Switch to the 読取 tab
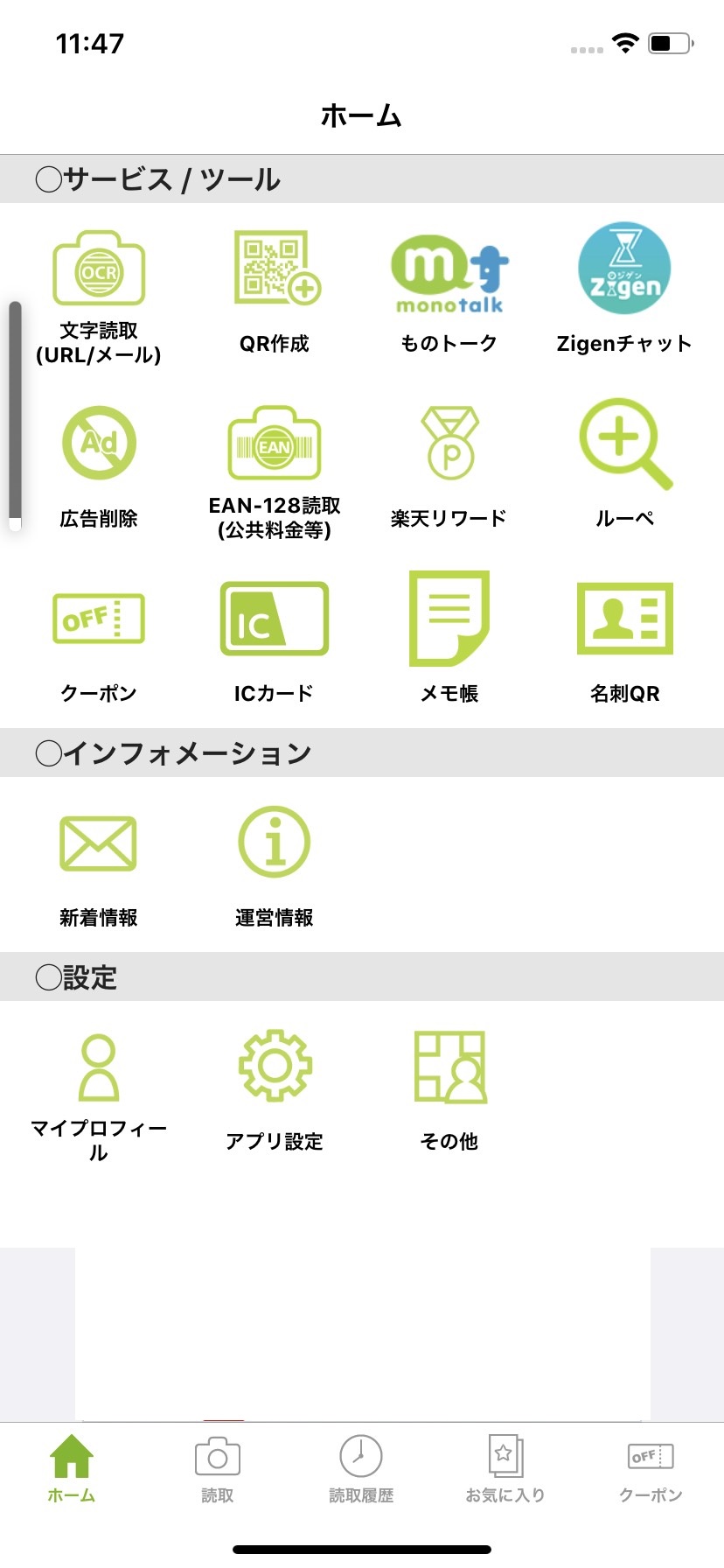This screenshot has width=724, height=1568. coord(217,1469)
